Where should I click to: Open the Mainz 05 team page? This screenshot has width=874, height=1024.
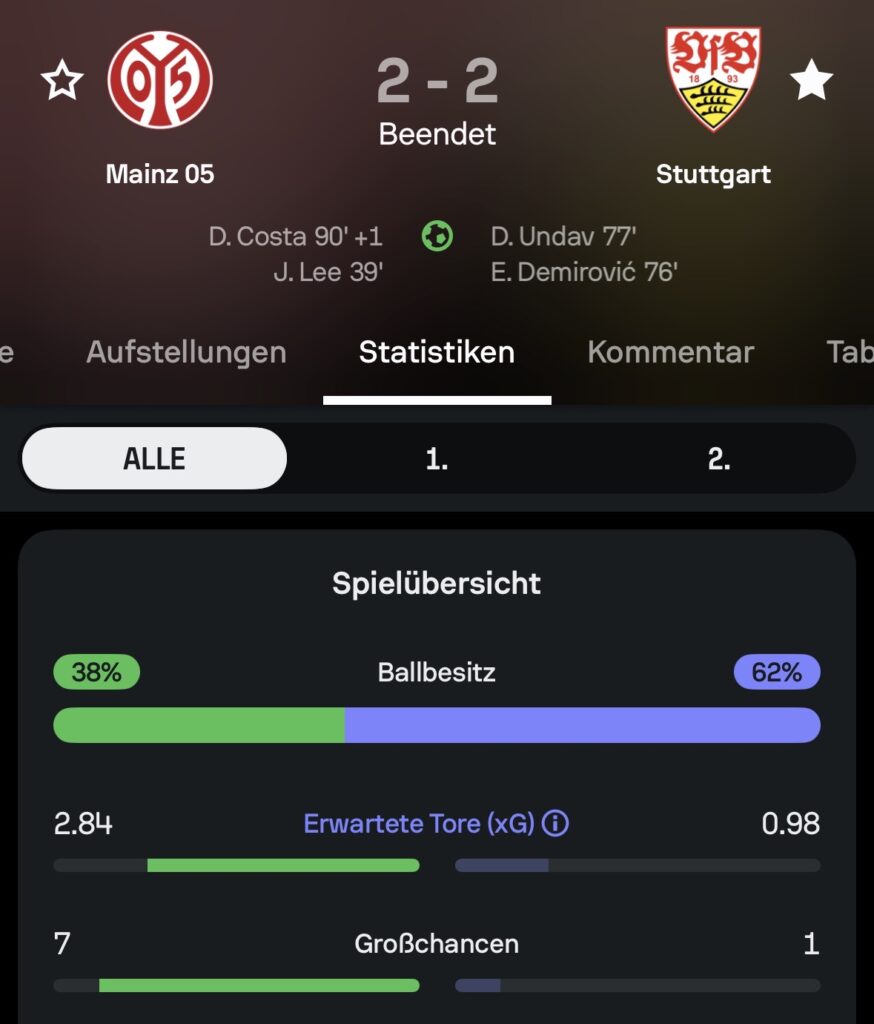pyautogui.click(x=160, y=81)
